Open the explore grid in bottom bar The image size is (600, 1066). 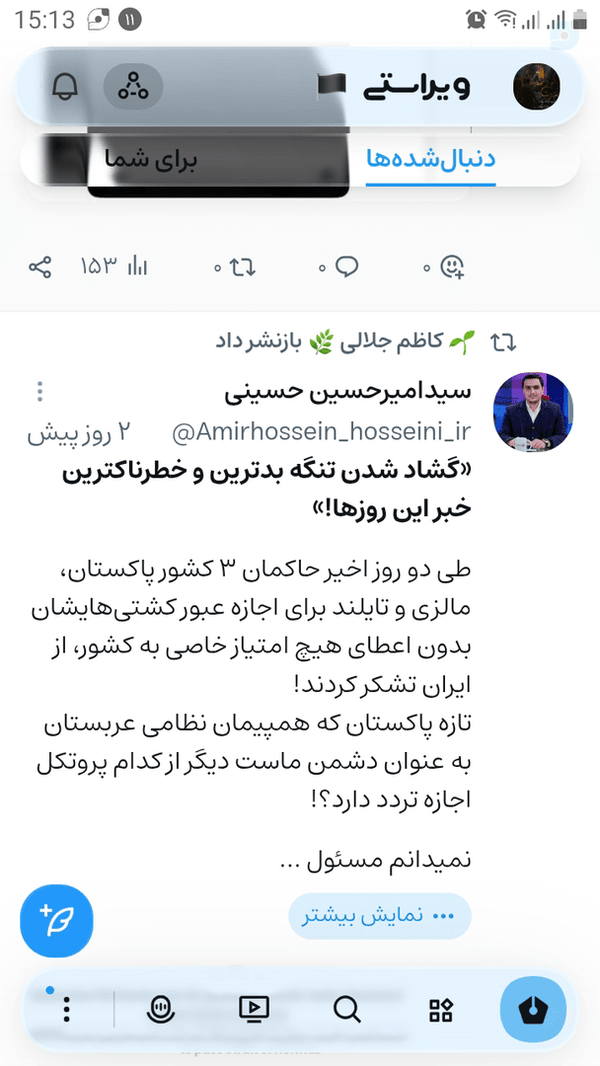(x=441, y=1010)
